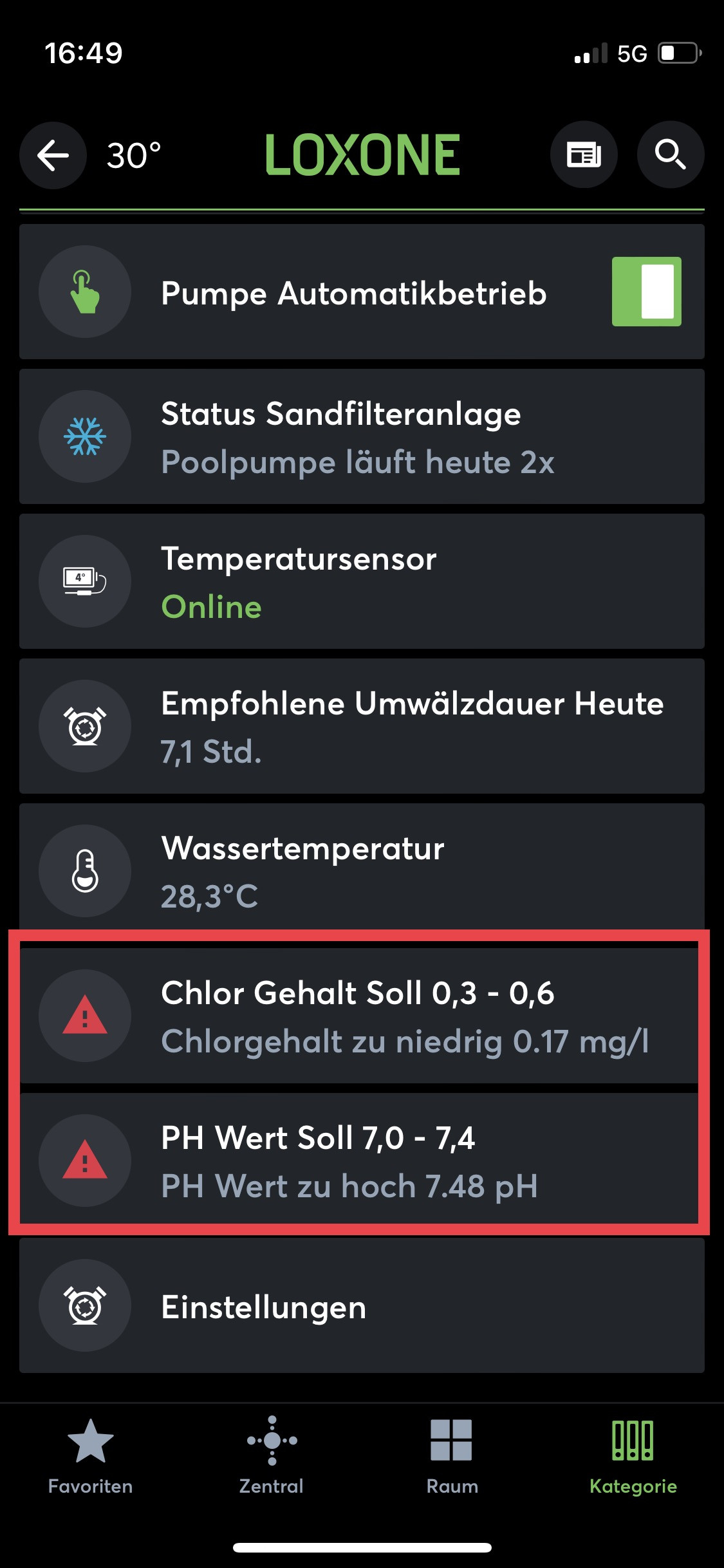Switch to the Favoriten tab
724x1568 pixels.
pos(91,1456)
